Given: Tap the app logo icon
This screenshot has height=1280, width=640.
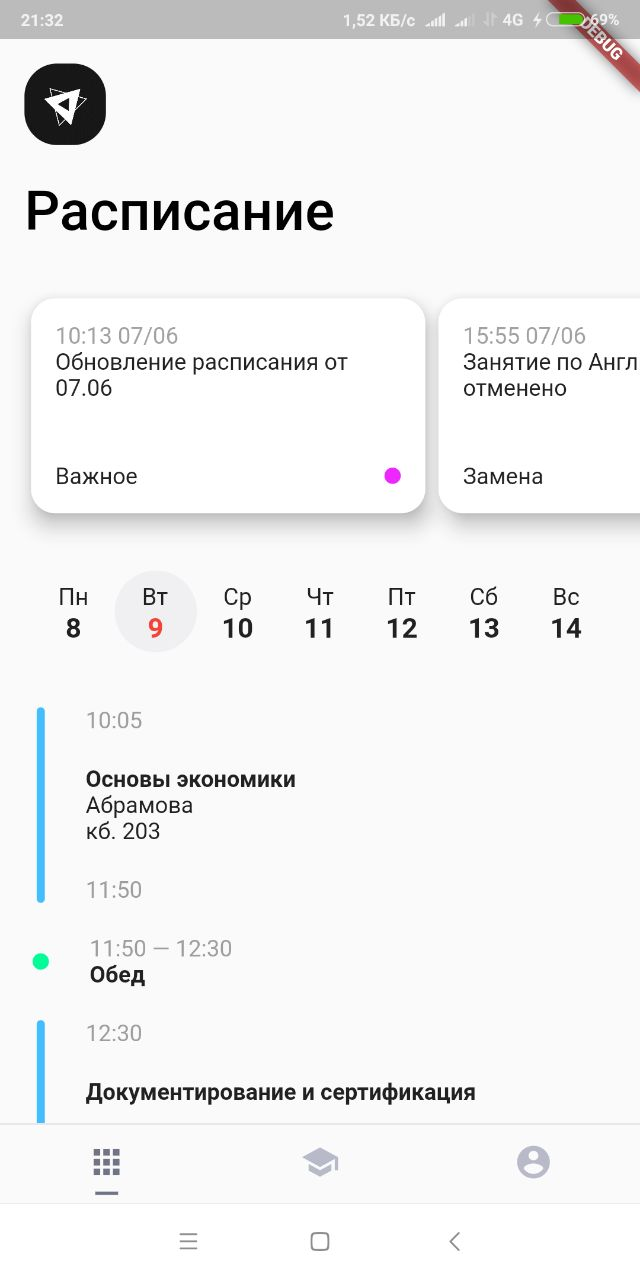Looking at the screenshot, I should click(65, 104).
